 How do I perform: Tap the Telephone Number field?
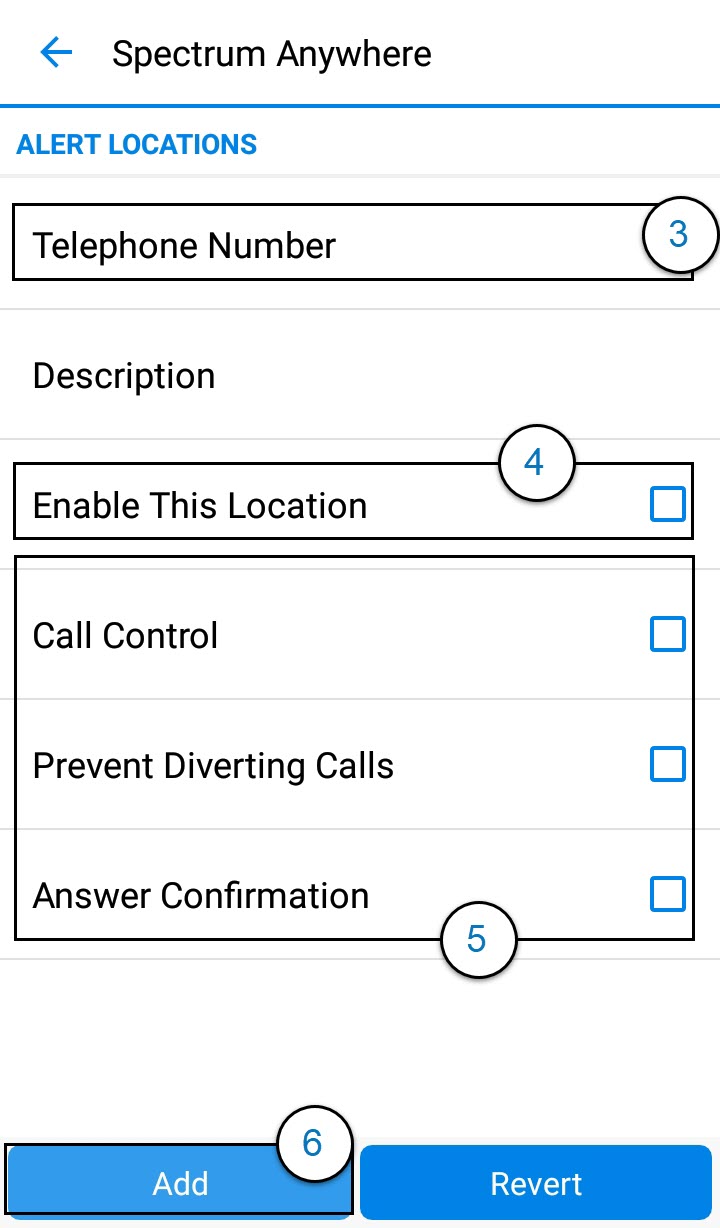tap(330, 245)
